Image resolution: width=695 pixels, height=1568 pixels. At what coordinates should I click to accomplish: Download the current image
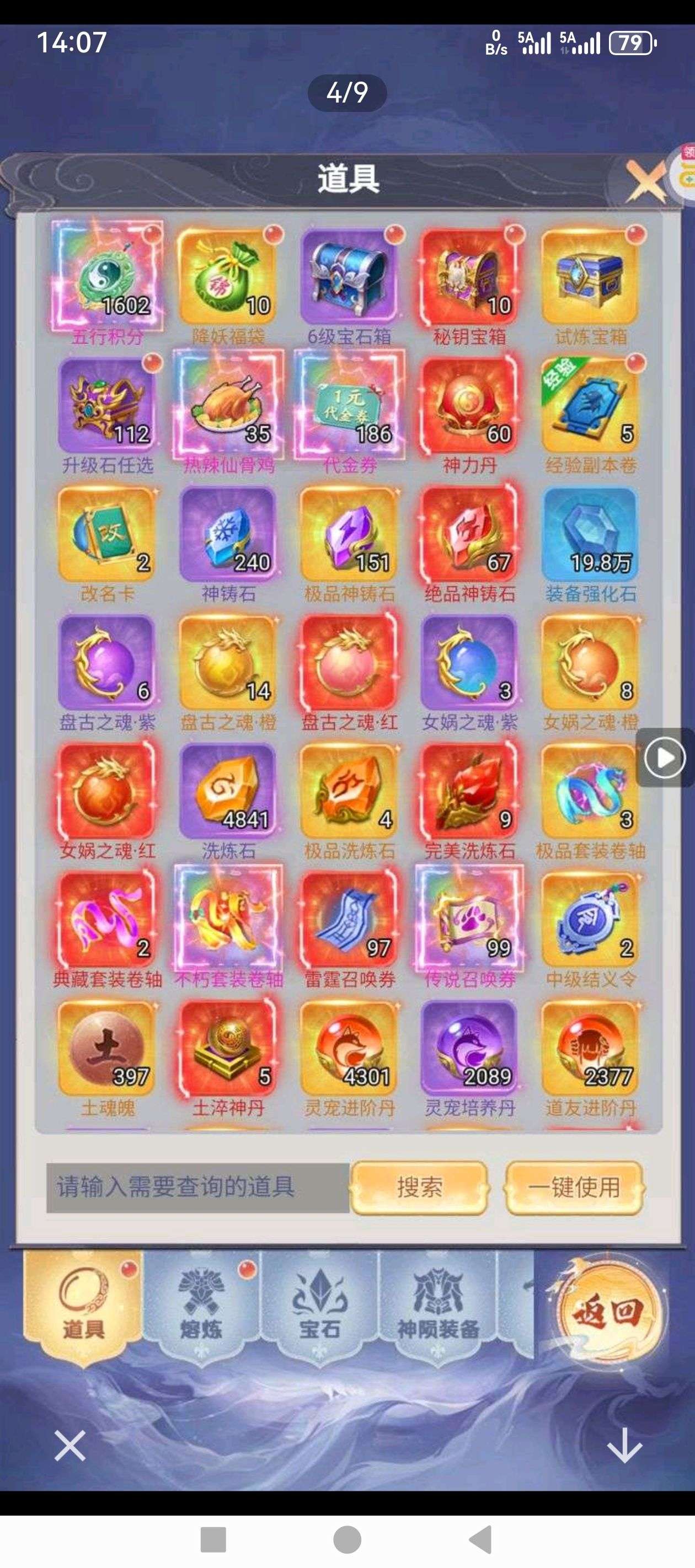(624, 1446)
